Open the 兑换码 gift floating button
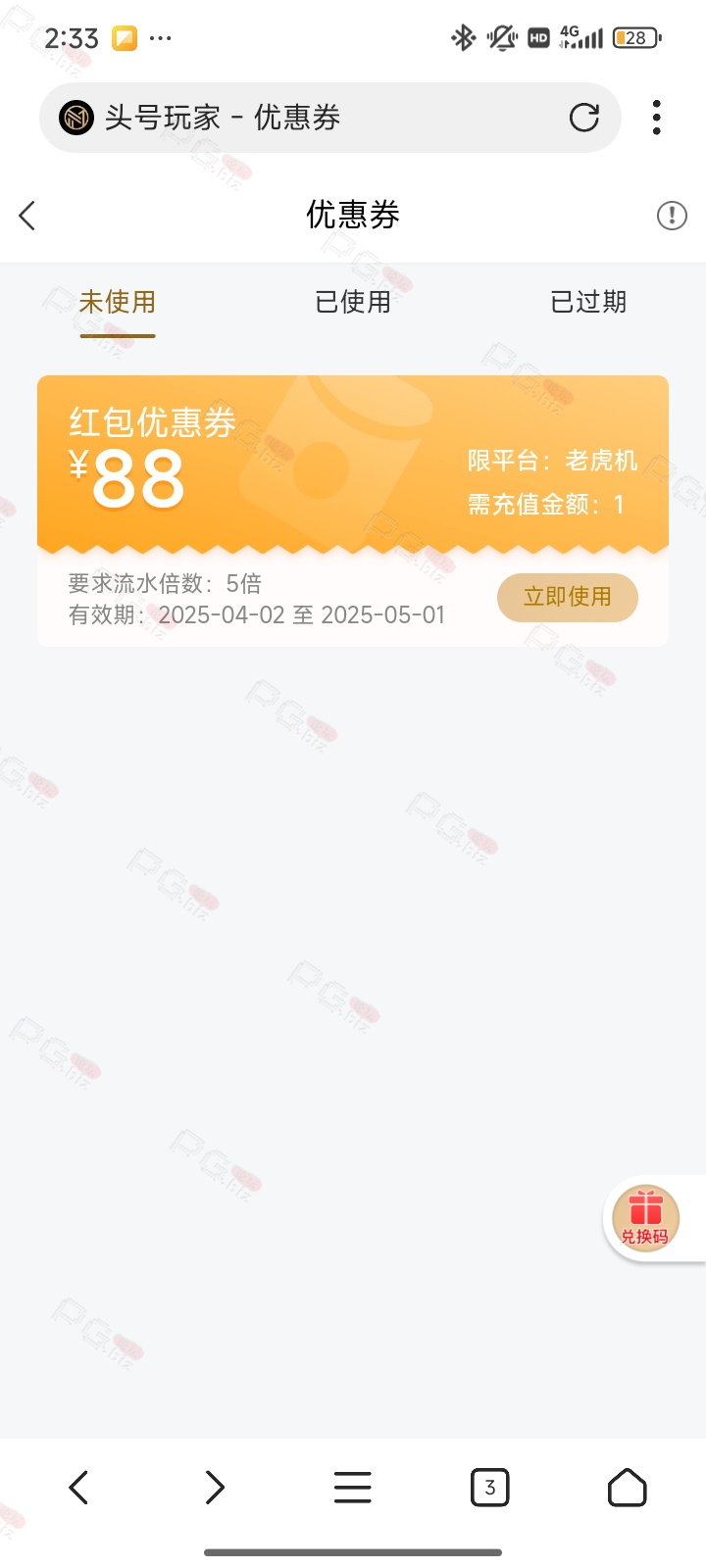This screenshot has height=1568, width=706. point(645,1218)
